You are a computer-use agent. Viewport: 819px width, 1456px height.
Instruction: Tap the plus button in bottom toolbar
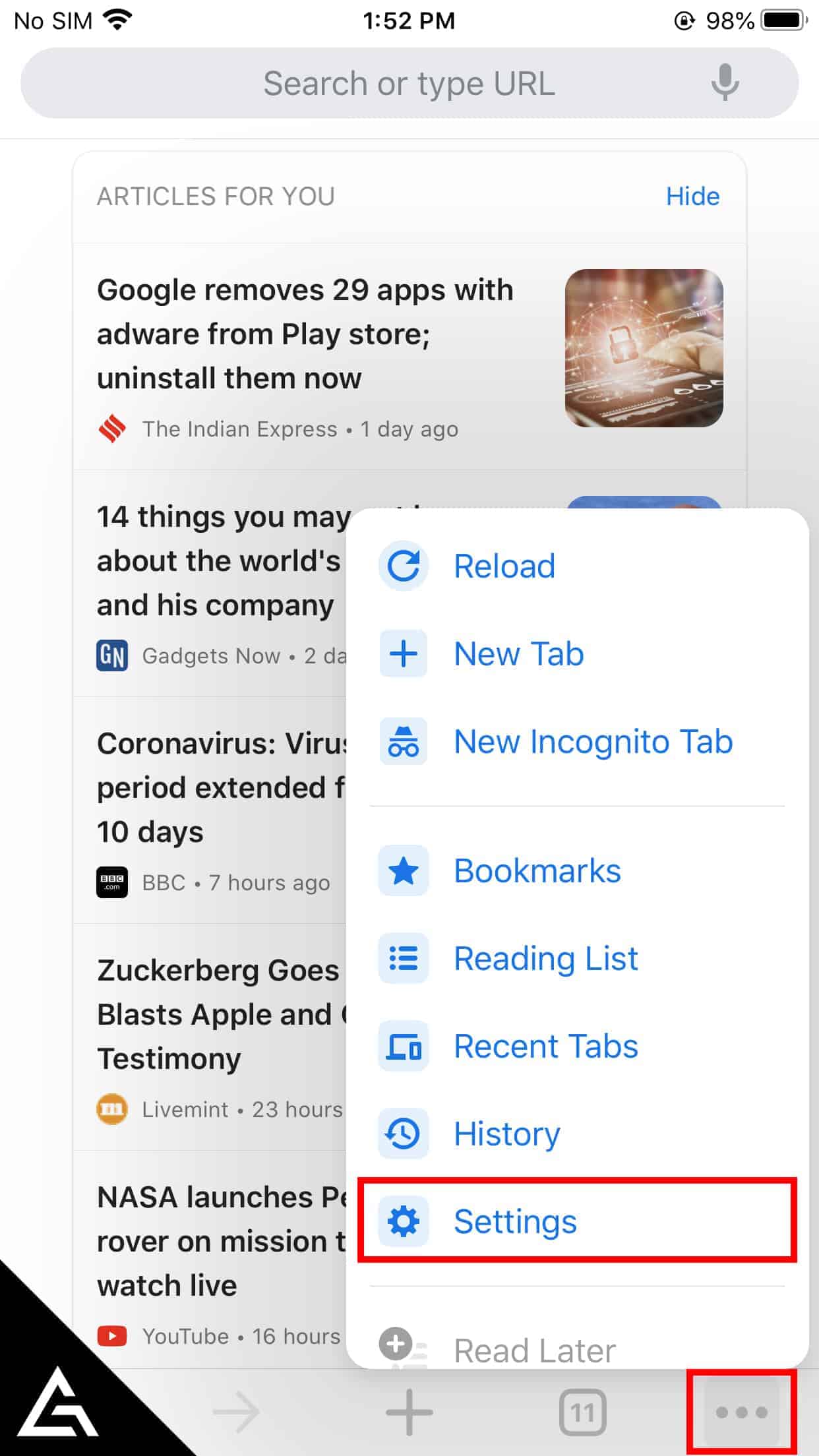[x=409, y=1412]
